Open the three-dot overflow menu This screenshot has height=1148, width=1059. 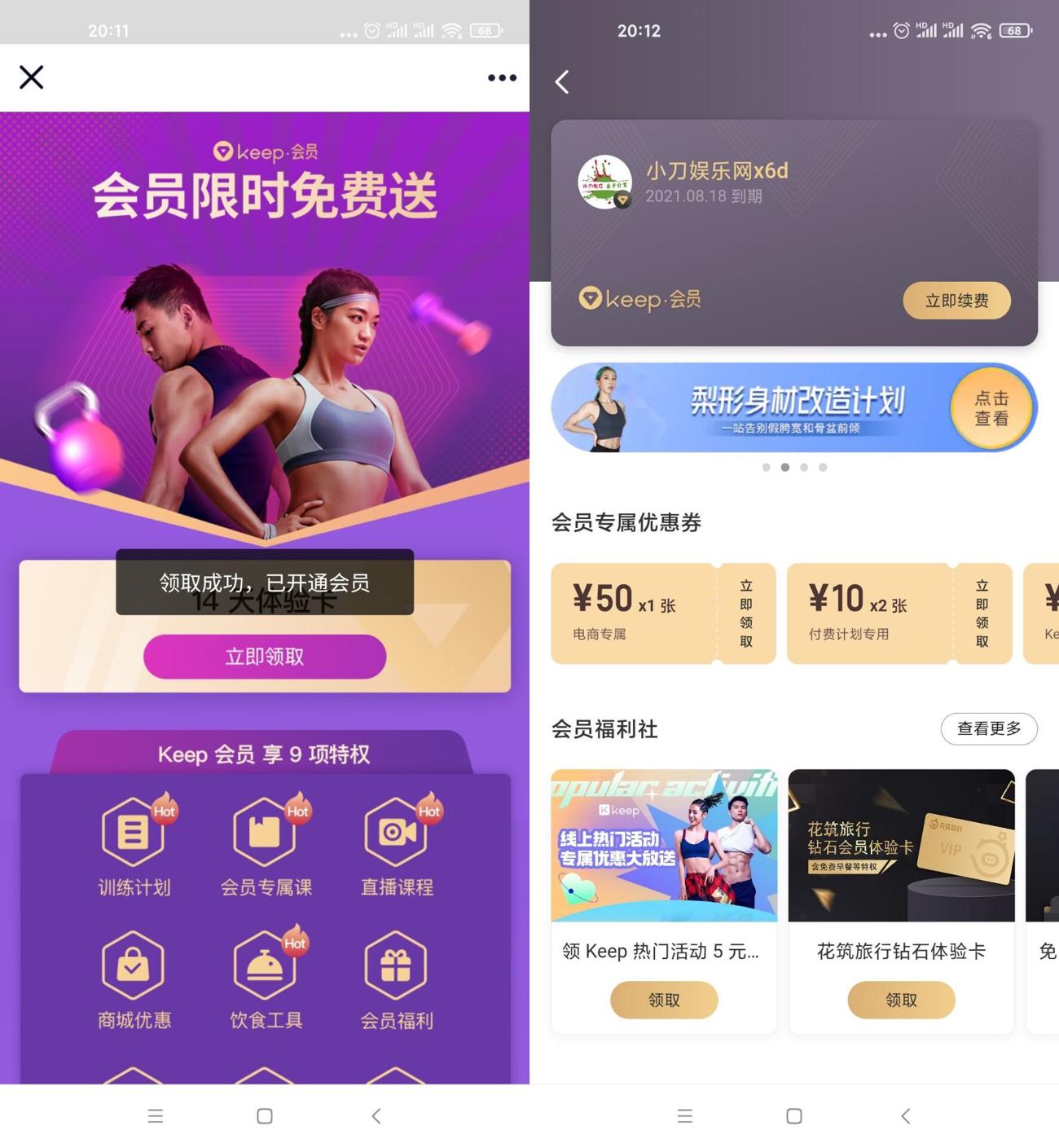[502, 77]
